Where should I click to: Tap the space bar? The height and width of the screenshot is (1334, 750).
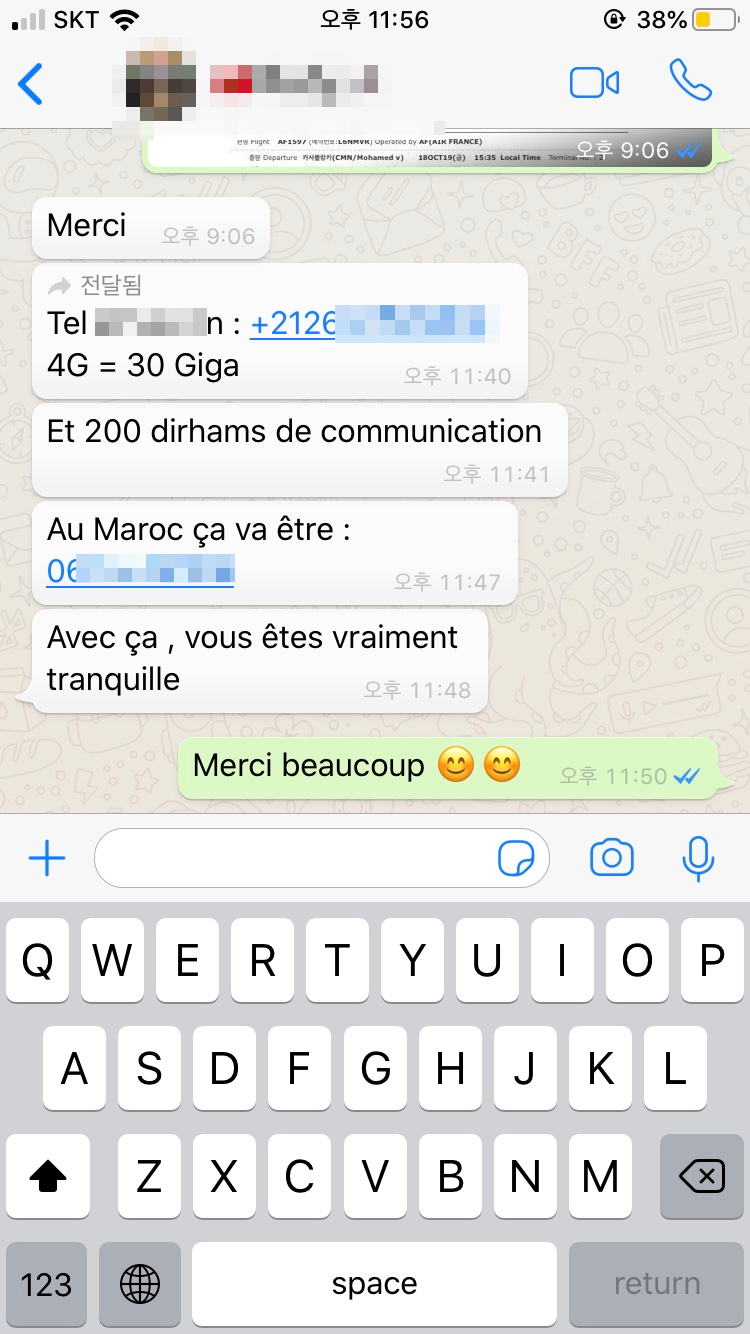[374, 1284]
